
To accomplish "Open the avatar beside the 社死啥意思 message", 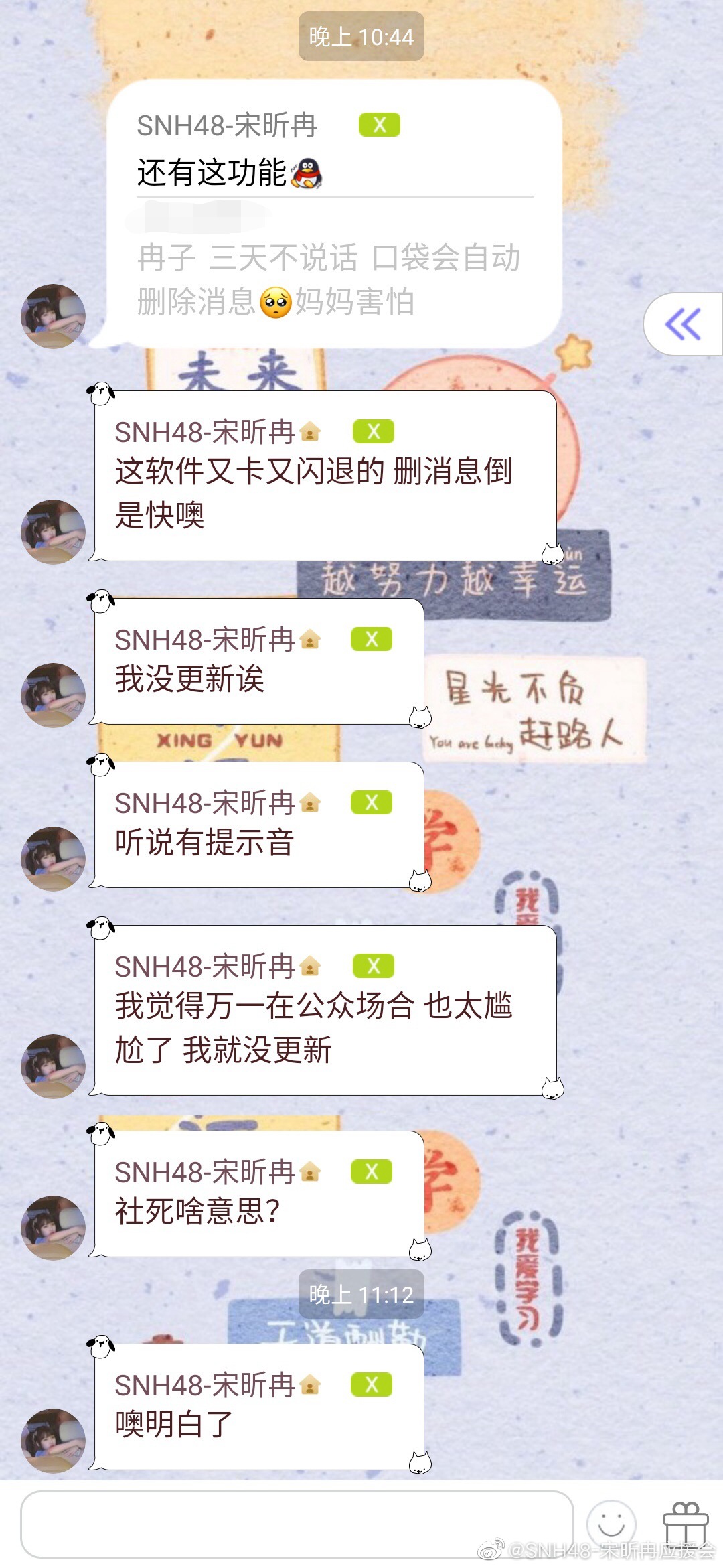I will 54,1227.
